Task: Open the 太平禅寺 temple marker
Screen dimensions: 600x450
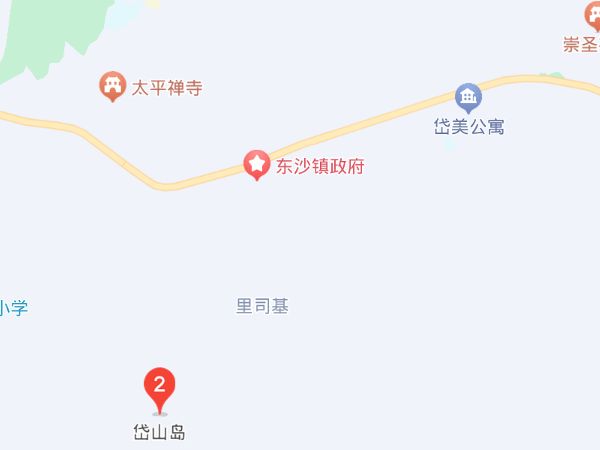Action: click(x=112, y=87)
